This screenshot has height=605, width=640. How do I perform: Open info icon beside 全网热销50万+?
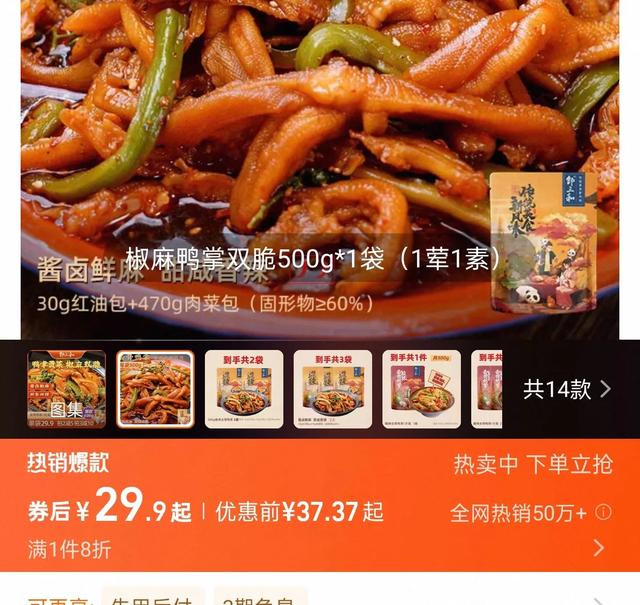603,513
